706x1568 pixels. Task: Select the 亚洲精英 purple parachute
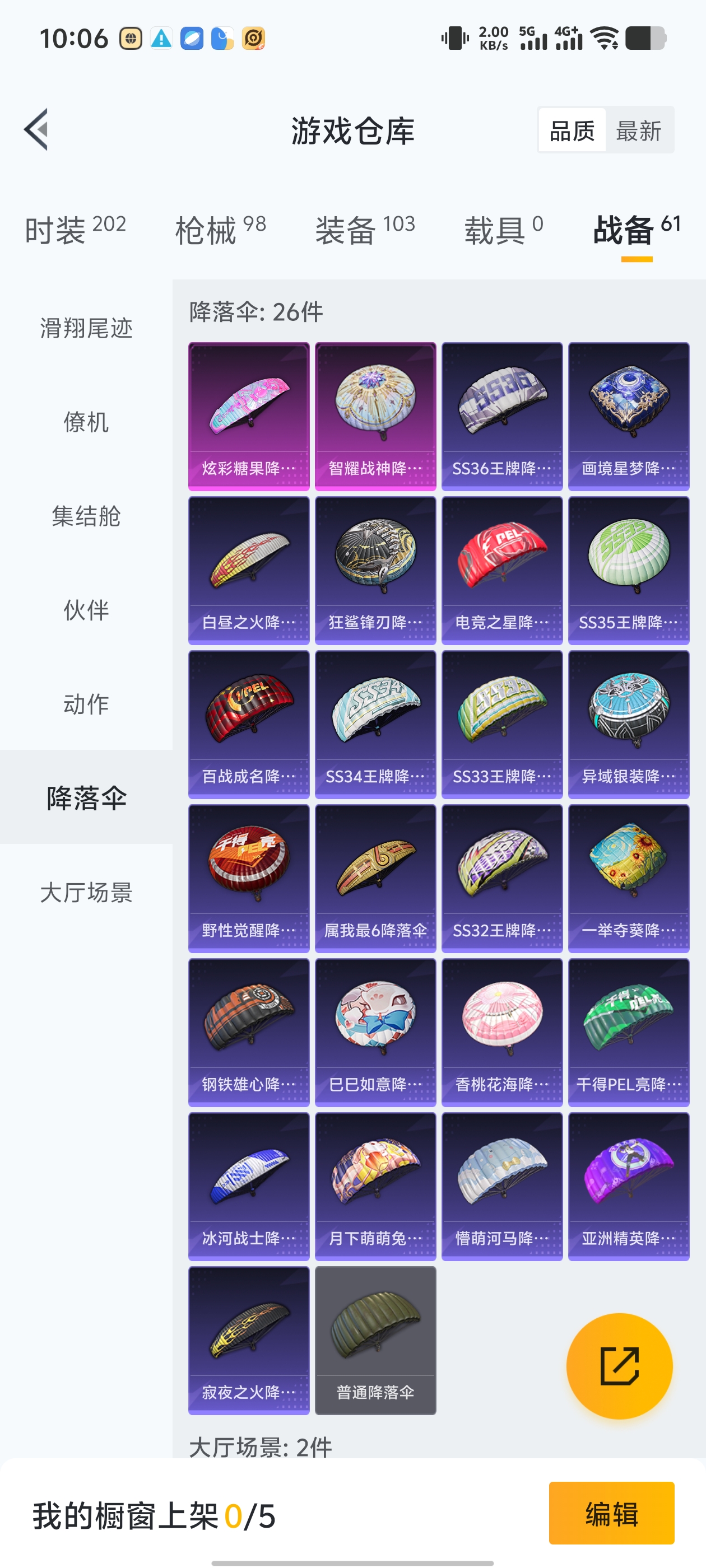tap(629, 1187)
